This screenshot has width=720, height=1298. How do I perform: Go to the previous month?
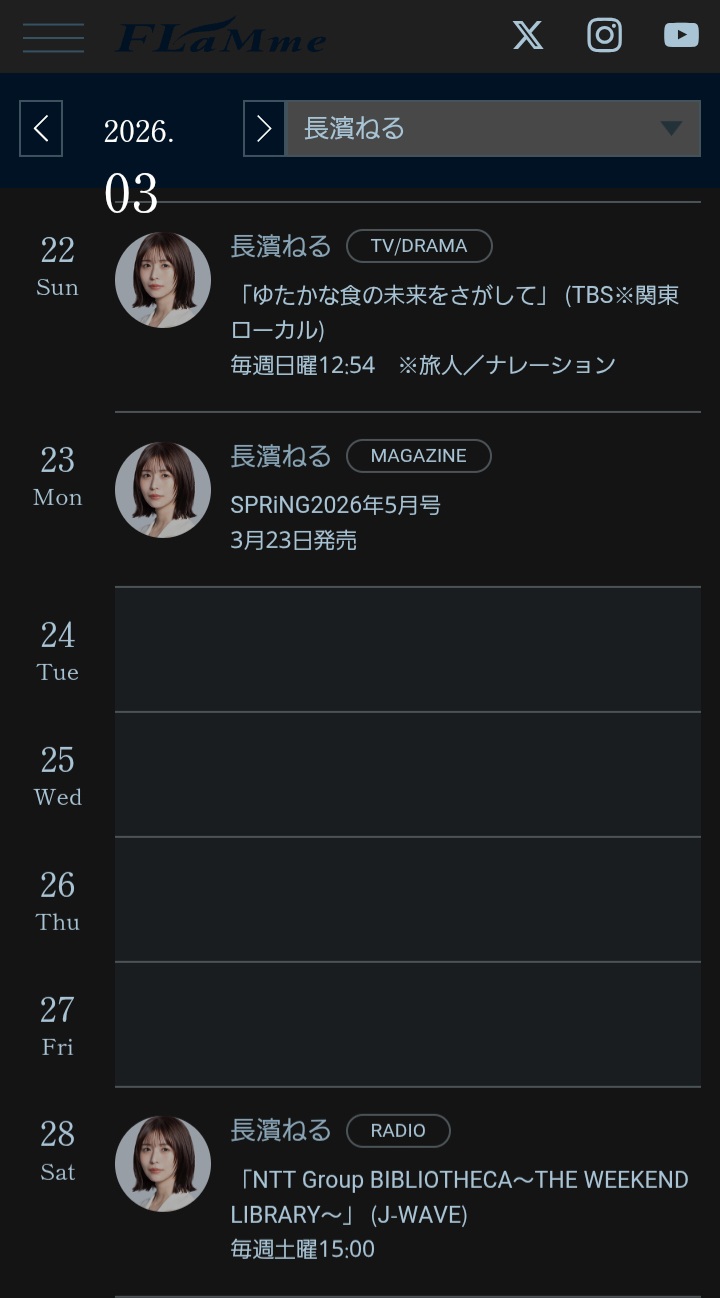click(x=41, y=129)
